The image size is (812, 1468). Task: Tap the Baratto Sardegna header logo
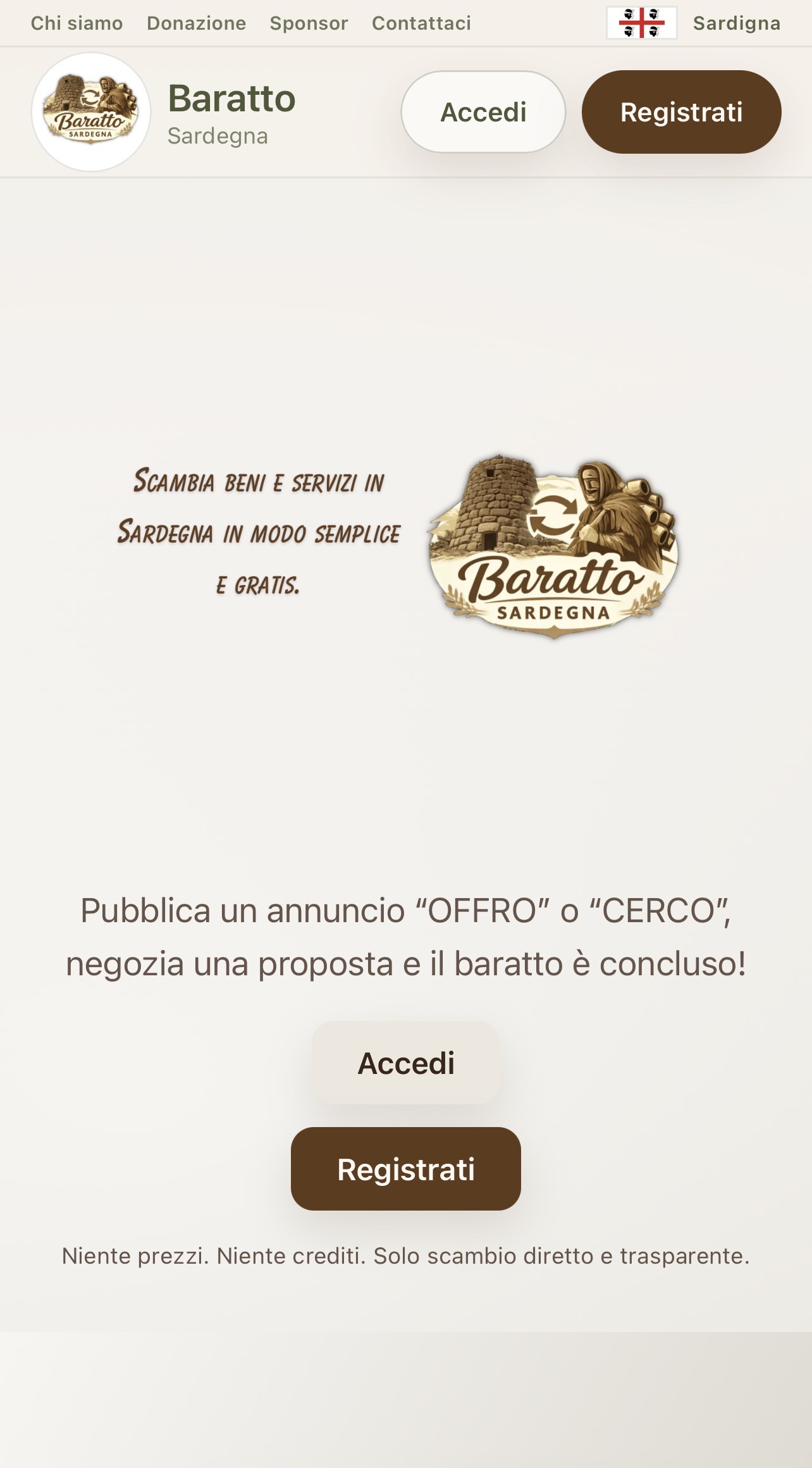[x=91, y=112]
